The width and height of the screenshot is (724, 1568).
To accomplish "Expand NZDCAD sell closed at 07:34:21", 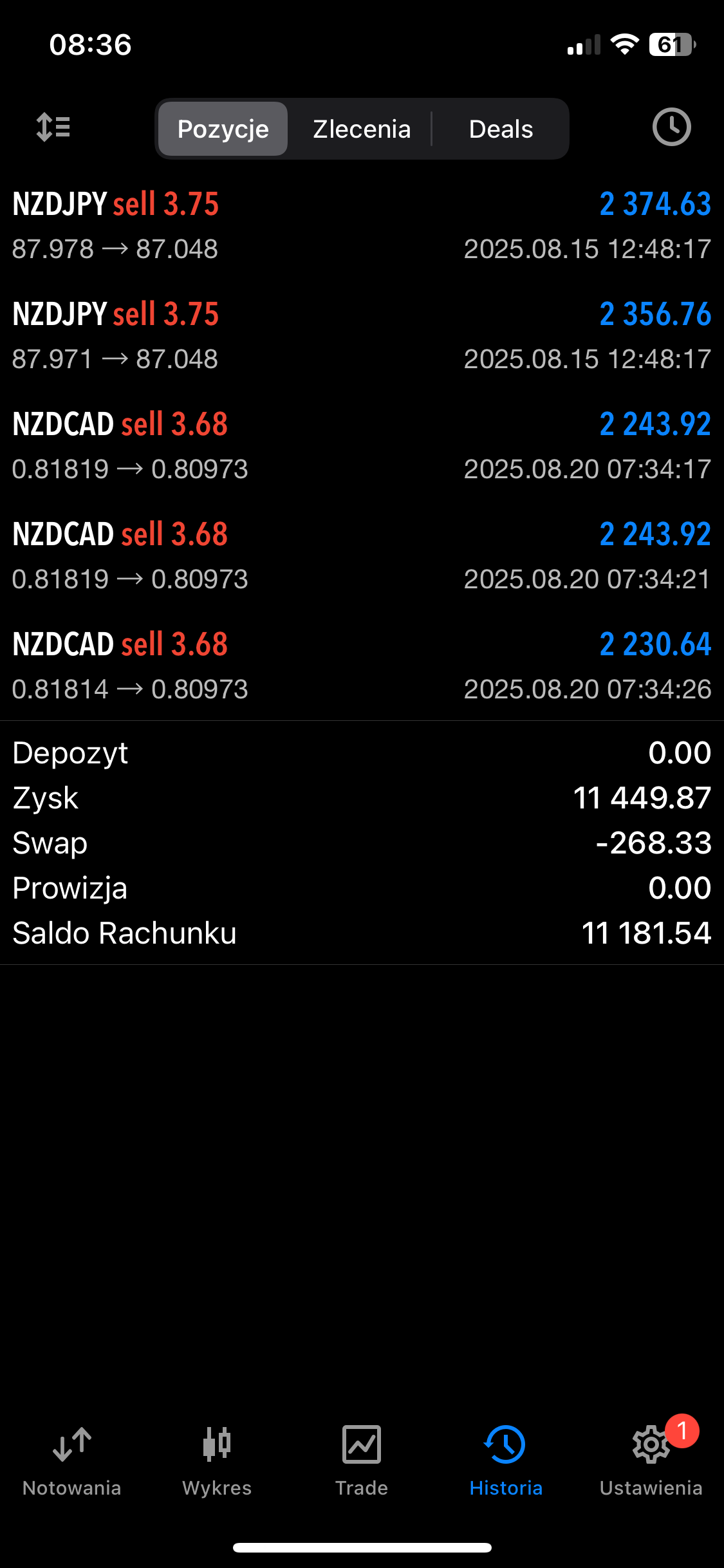I will (x=362, y=556).
